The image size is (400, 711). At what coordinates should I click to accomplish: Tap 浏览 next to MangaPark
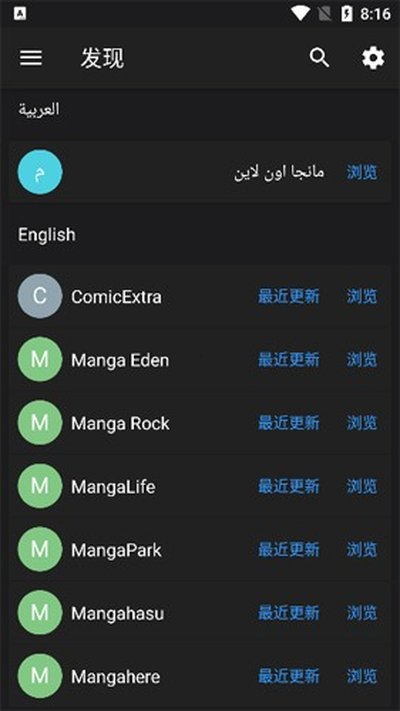[x=362, y=550]
